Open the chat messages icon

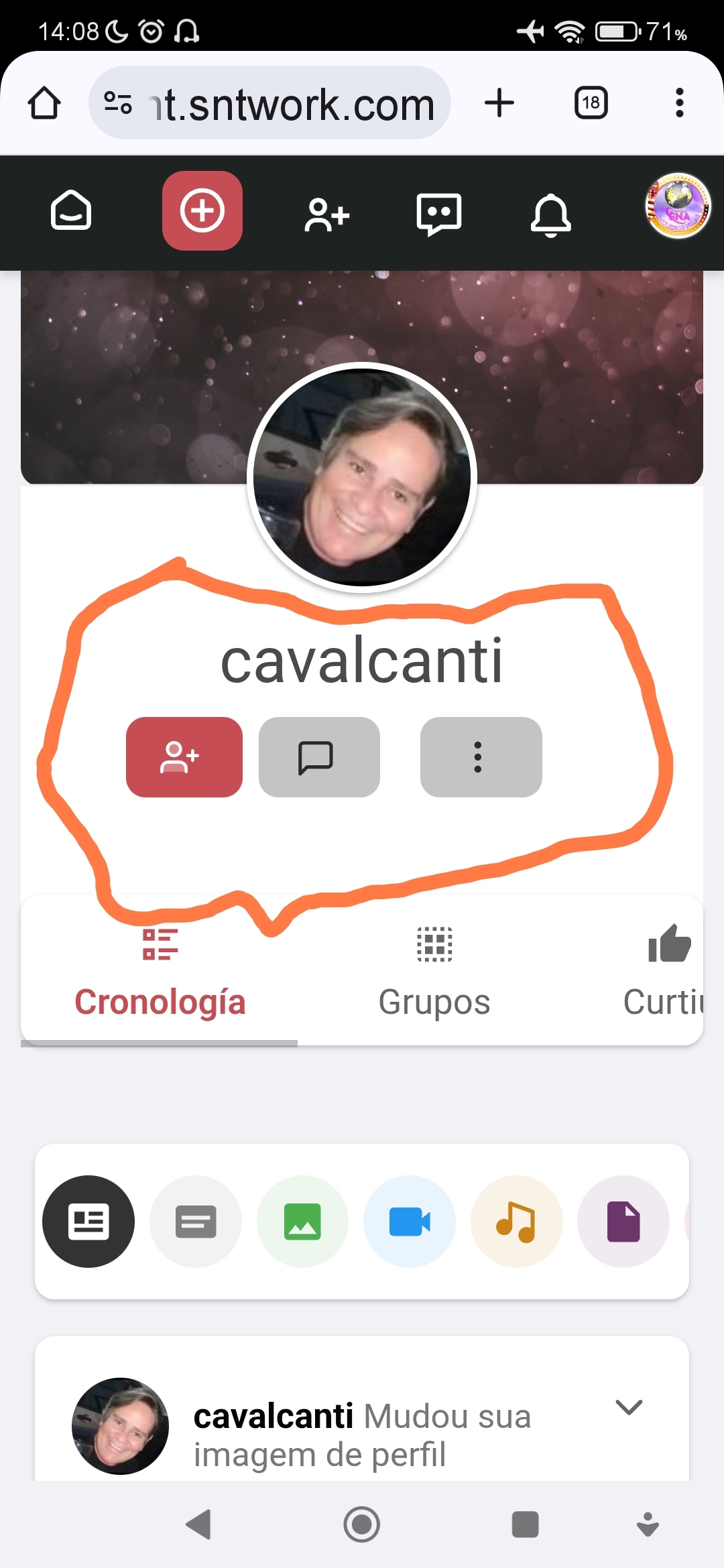(439, 213)
